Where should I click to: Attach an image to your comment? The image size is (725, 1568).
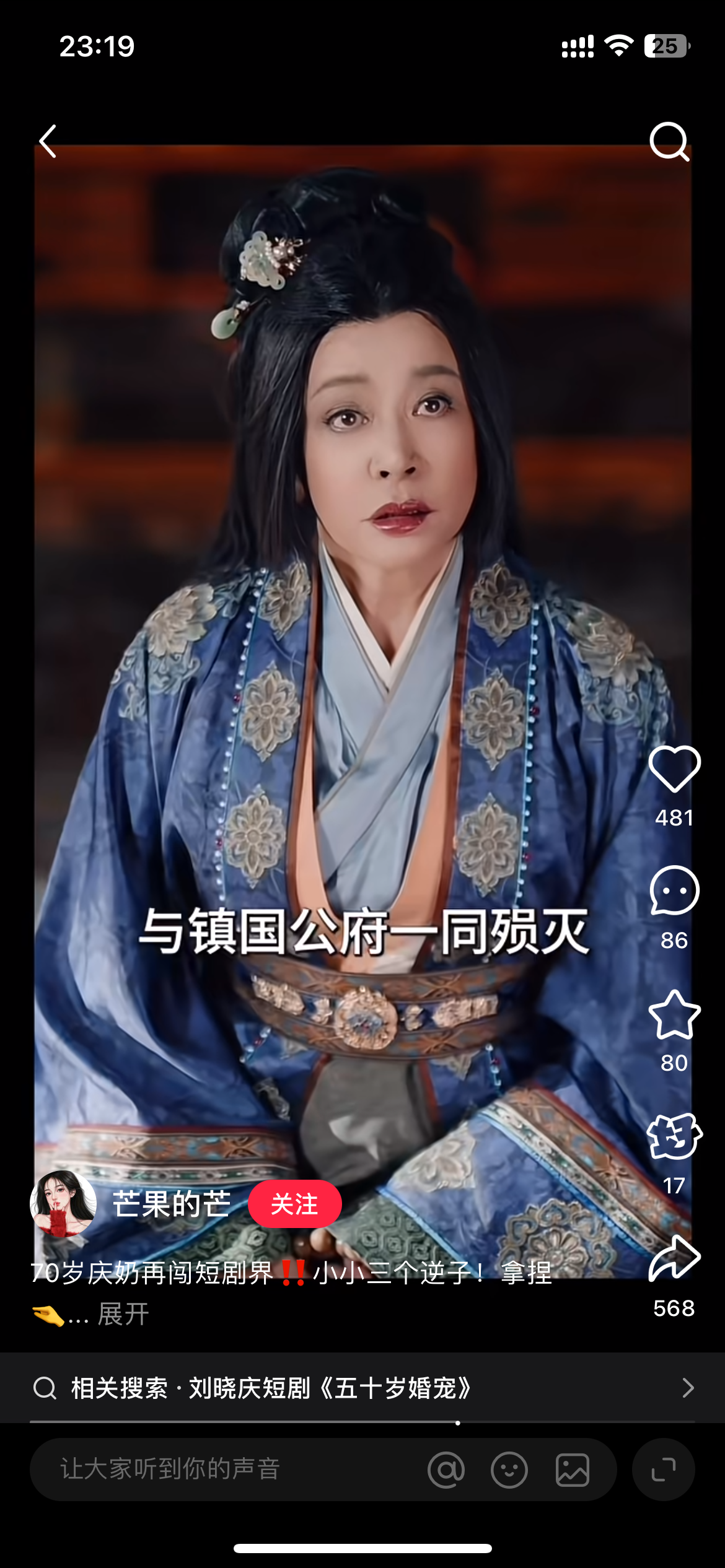pos(573,1470)
